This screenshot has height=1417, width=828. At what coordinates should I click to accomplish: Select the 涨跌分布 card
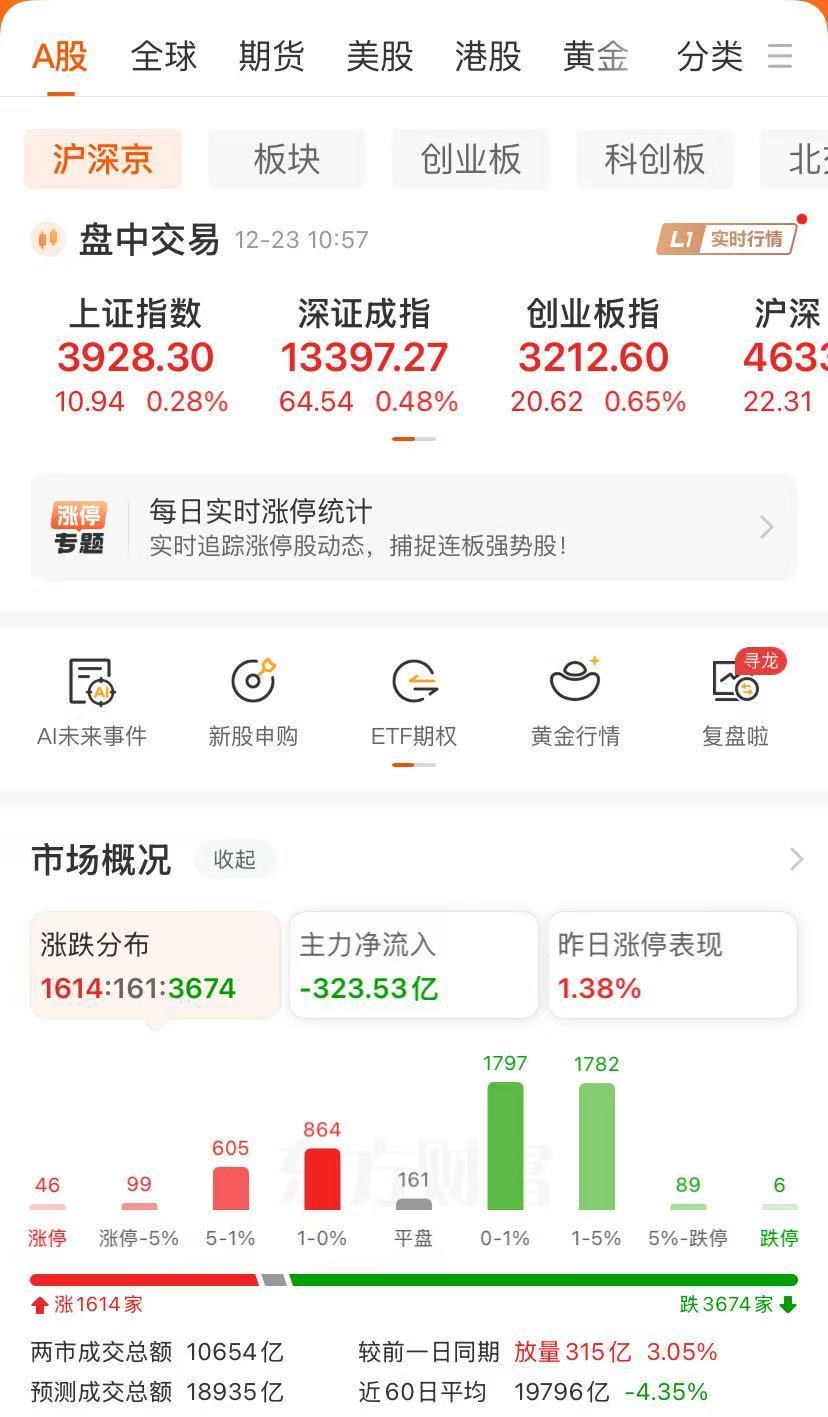(x=155, y=965)
